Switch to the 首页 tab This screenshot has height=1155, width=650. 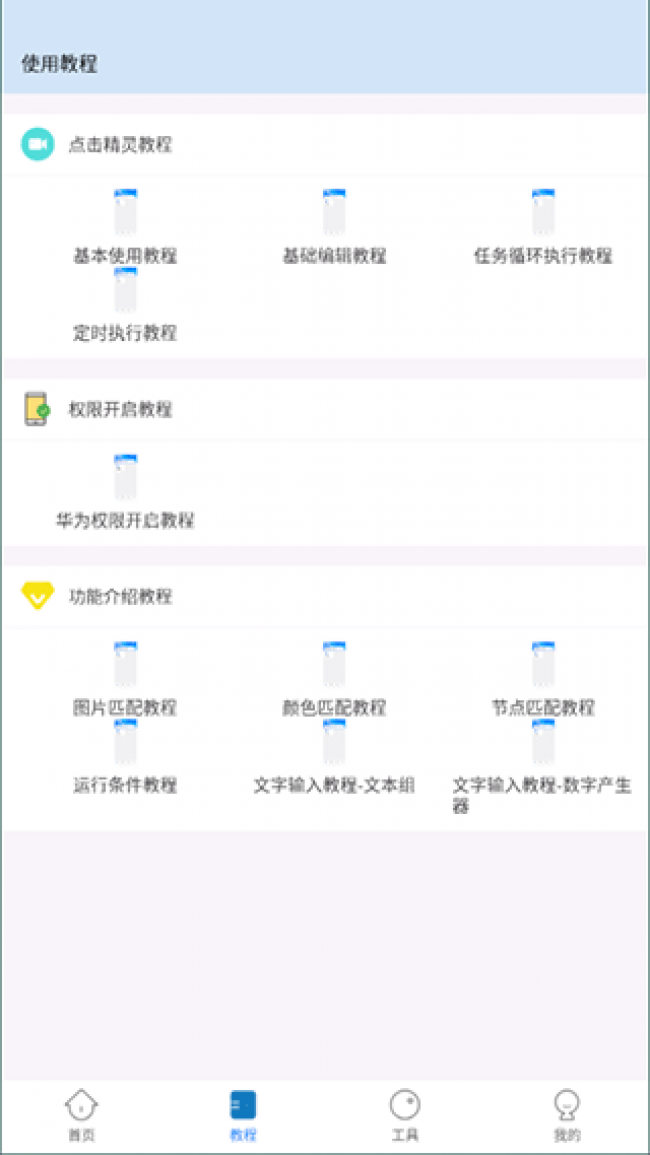[x=81, y=1115]
